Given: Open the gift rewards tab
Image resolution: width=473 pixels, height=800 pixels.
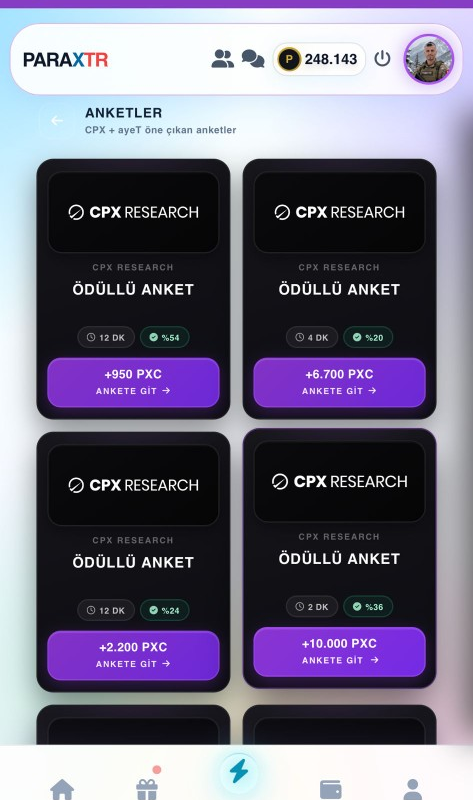Looking at the screenshot, I should pos(147,788).
